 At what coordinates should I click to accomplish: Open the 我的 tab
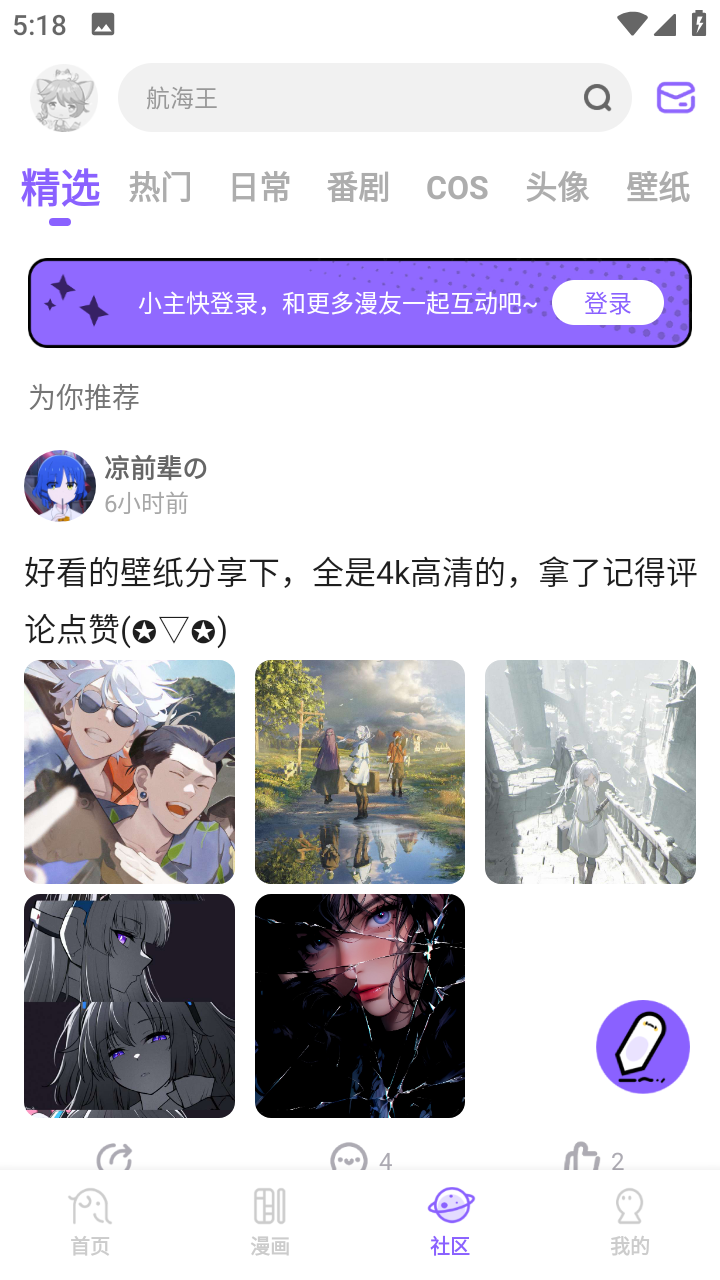[x=630, y=1222]
